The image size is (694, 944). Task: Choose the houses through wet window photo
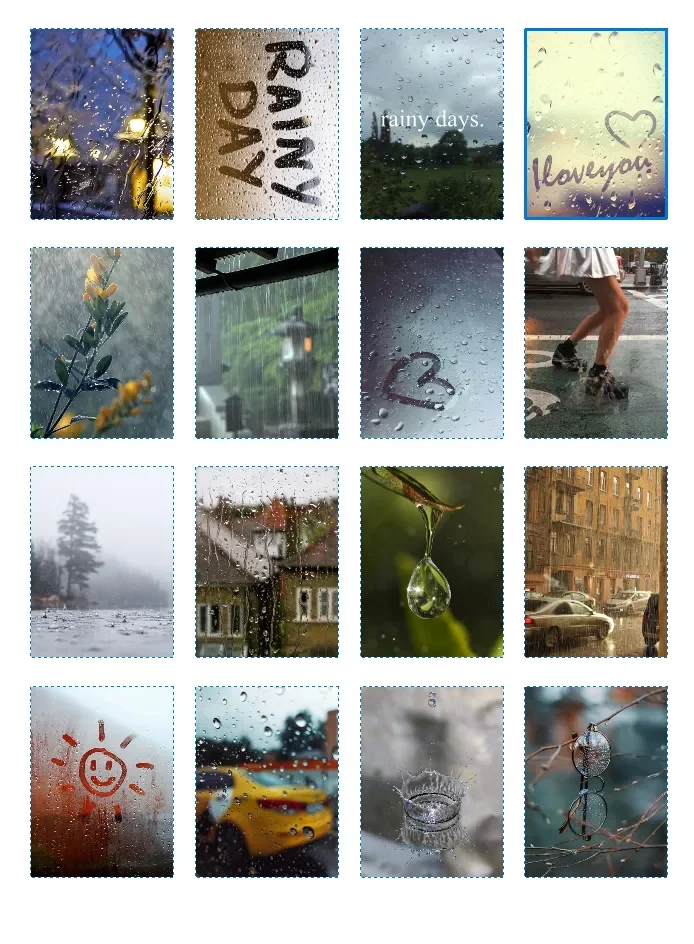point(267,562)
